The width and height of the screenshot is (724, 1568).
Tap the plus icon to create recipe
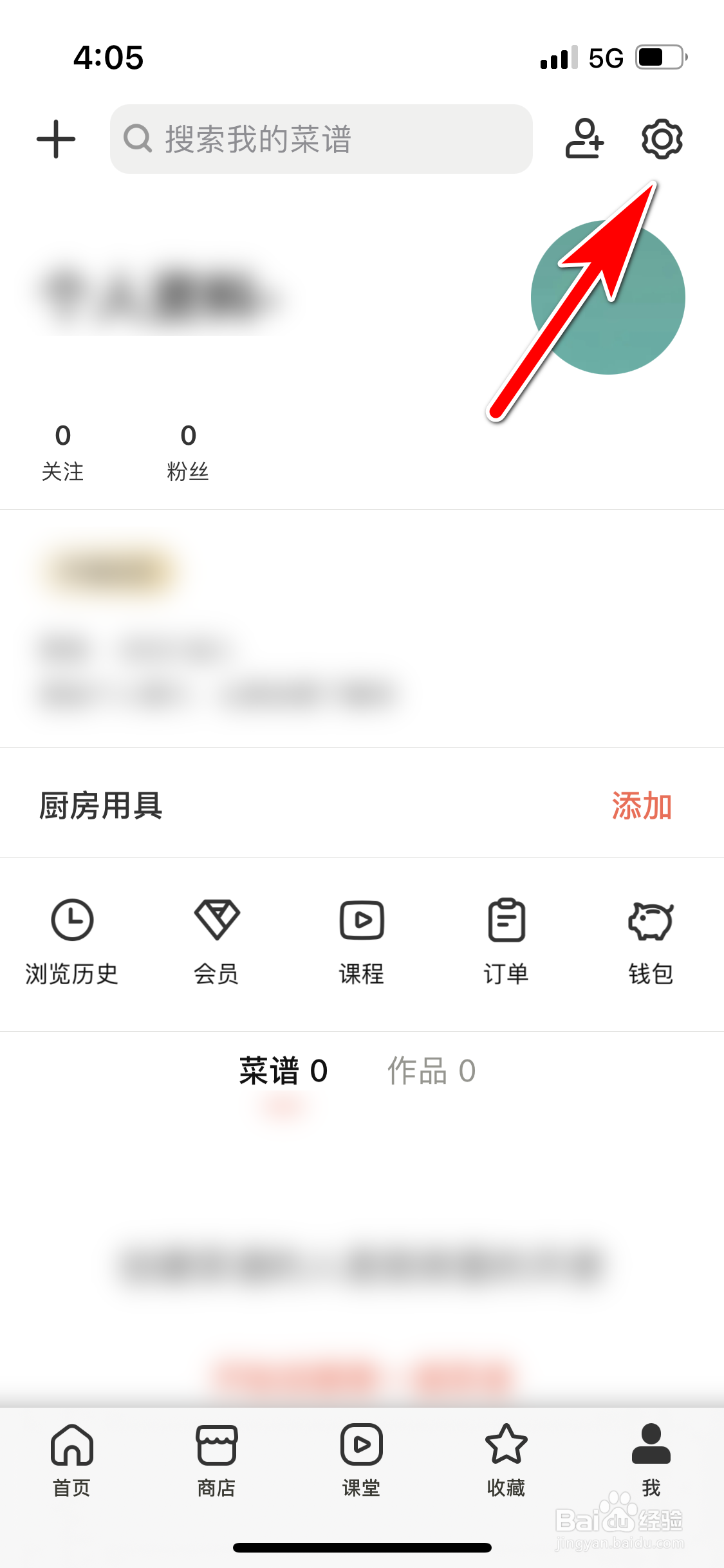(55, 139)
